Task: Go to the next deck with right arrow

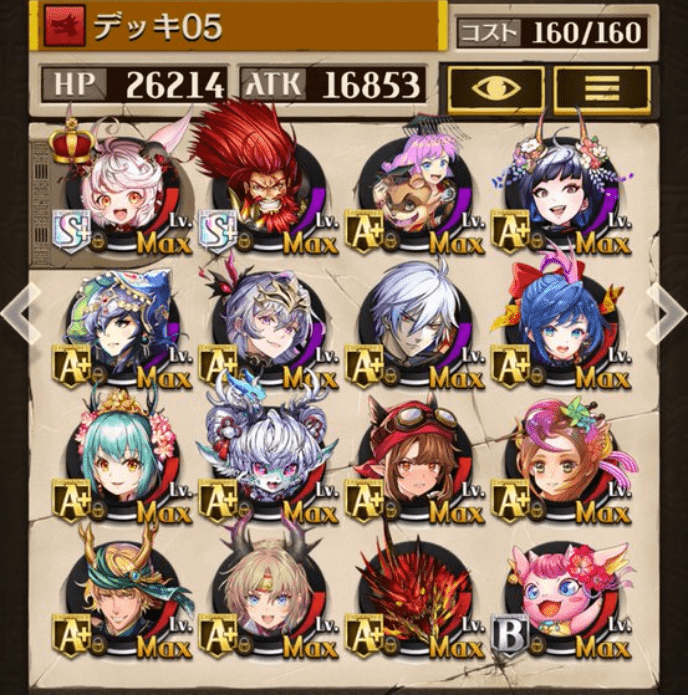Action: point(666,310)
